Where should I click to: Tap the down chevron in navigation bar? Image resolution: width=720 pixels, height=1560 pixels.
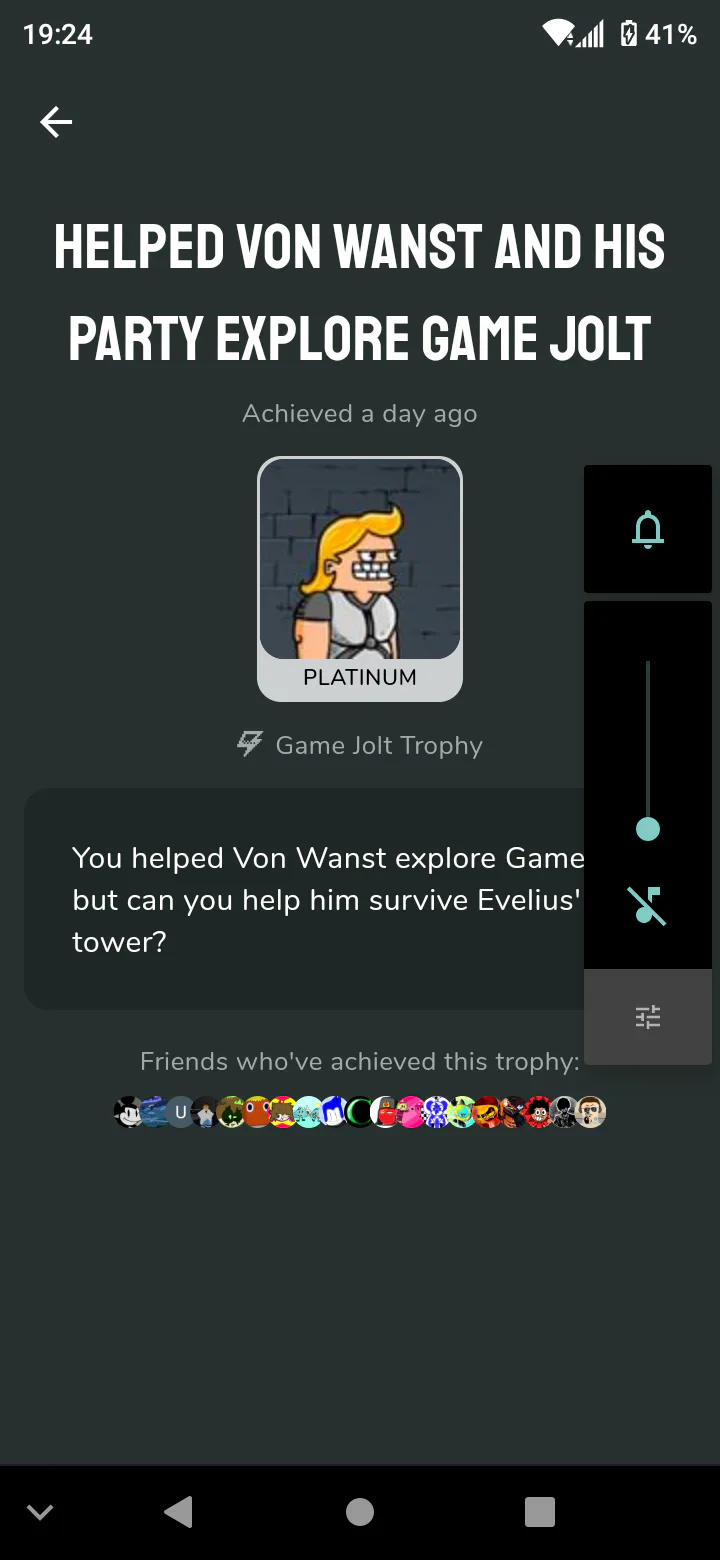[x=40, y=1512]
